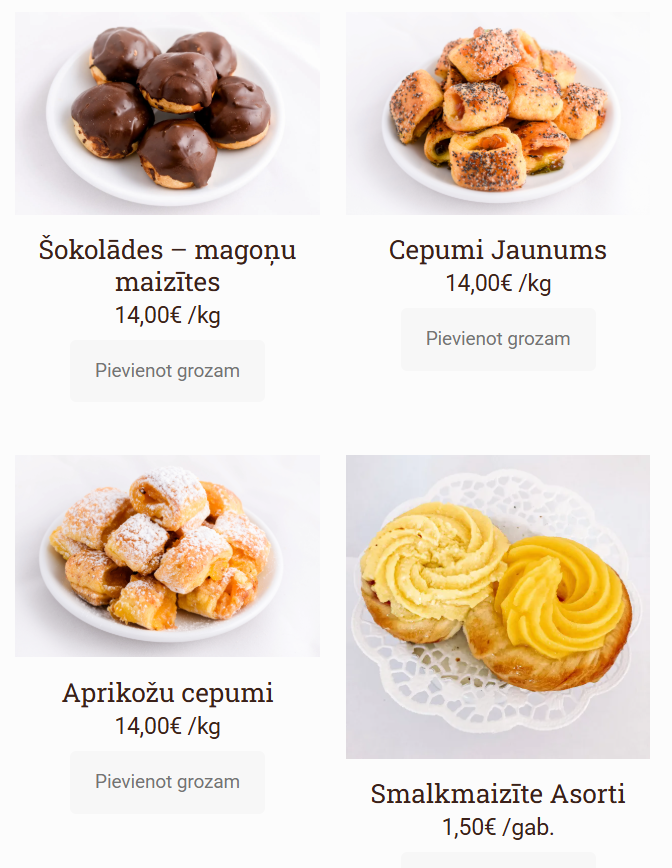
Task: Open the Cepumi Jaunums title link
Action: click(498, 250)
